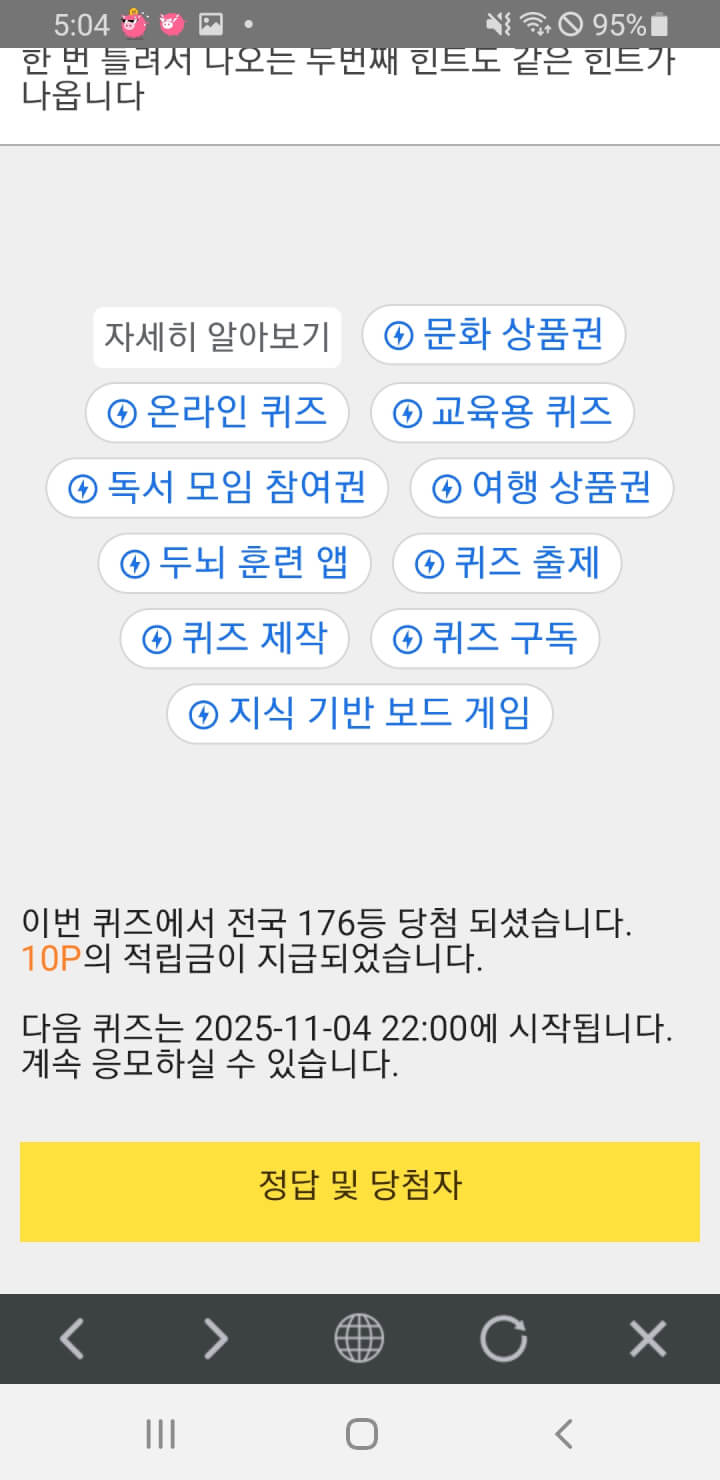
Task: Open the 온라인 퀴즈 chip
Action: point(217,412)
